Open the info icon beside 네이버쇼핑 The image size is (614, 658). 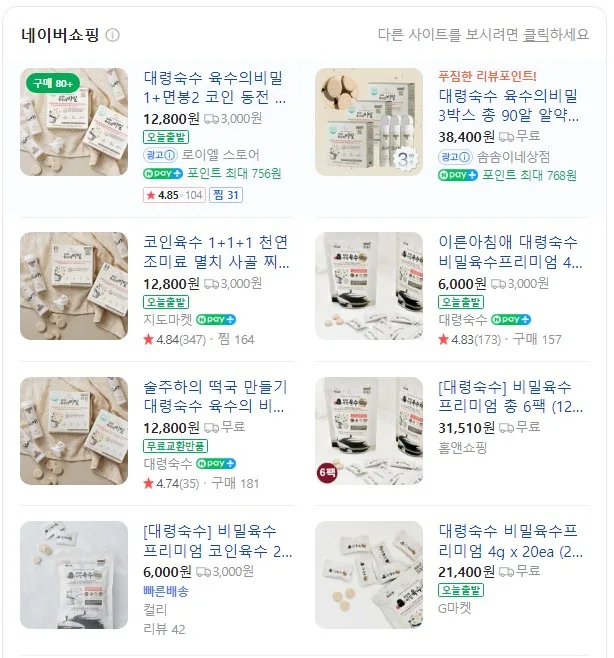click(112, 35)
